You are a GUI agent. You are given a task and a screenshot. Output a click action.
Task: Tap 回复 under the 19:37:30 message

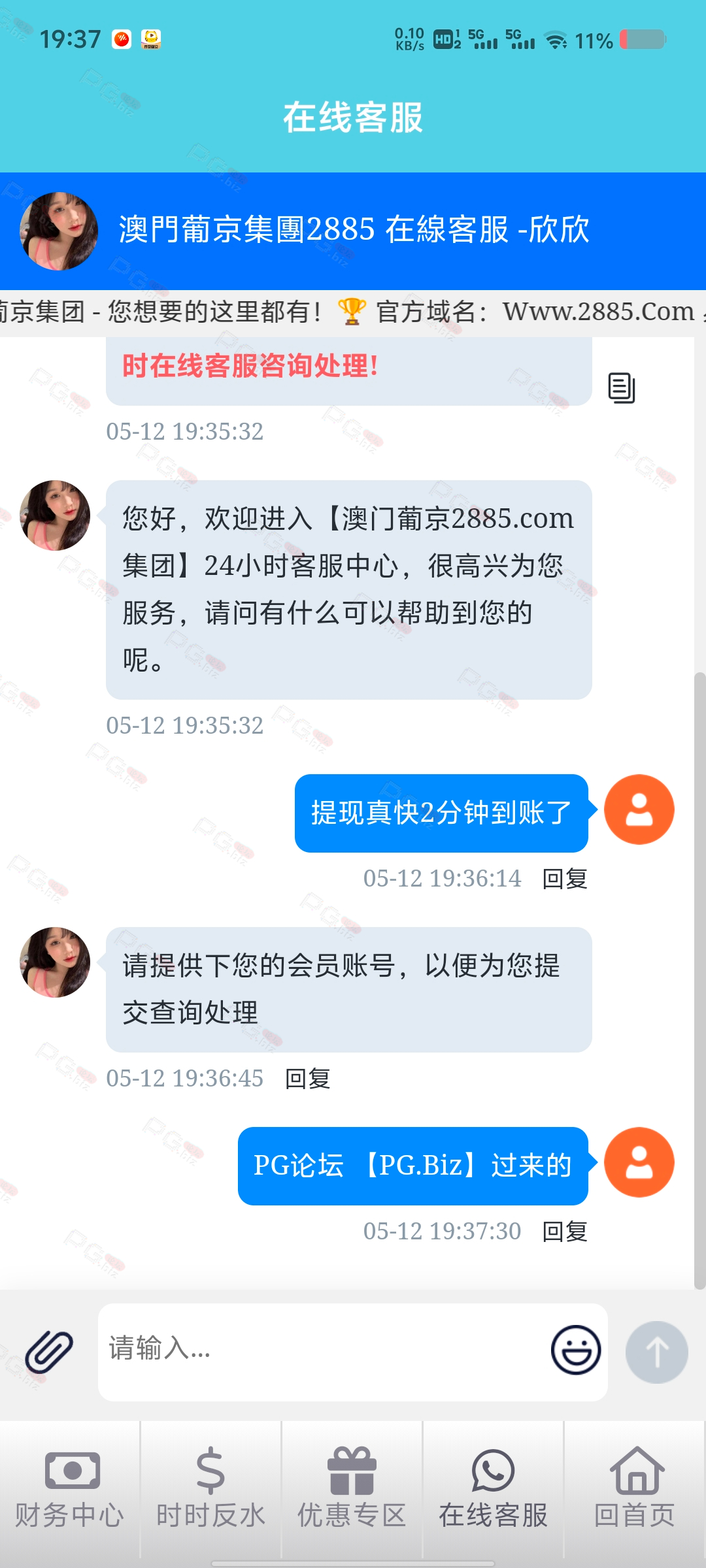pos(565,1232)
